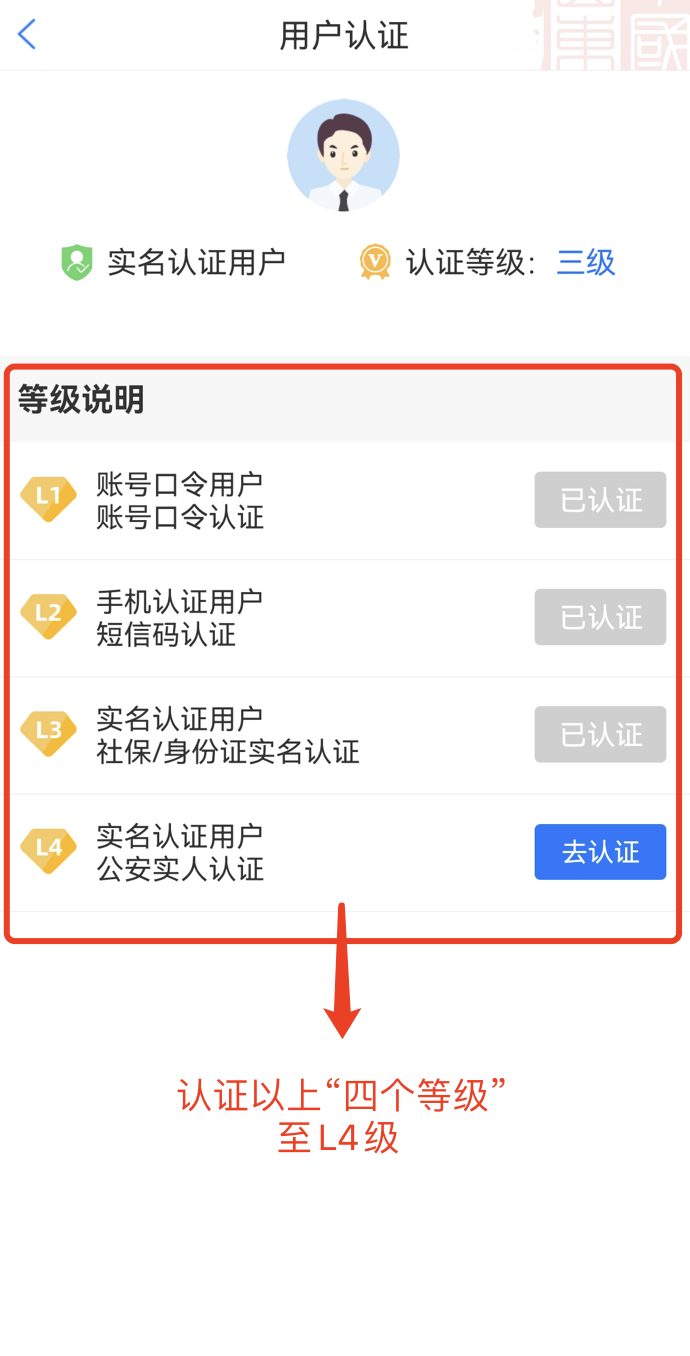Tap 去认证 for L4 公安实人认证

pyautogui.click(x=600, y=852)
